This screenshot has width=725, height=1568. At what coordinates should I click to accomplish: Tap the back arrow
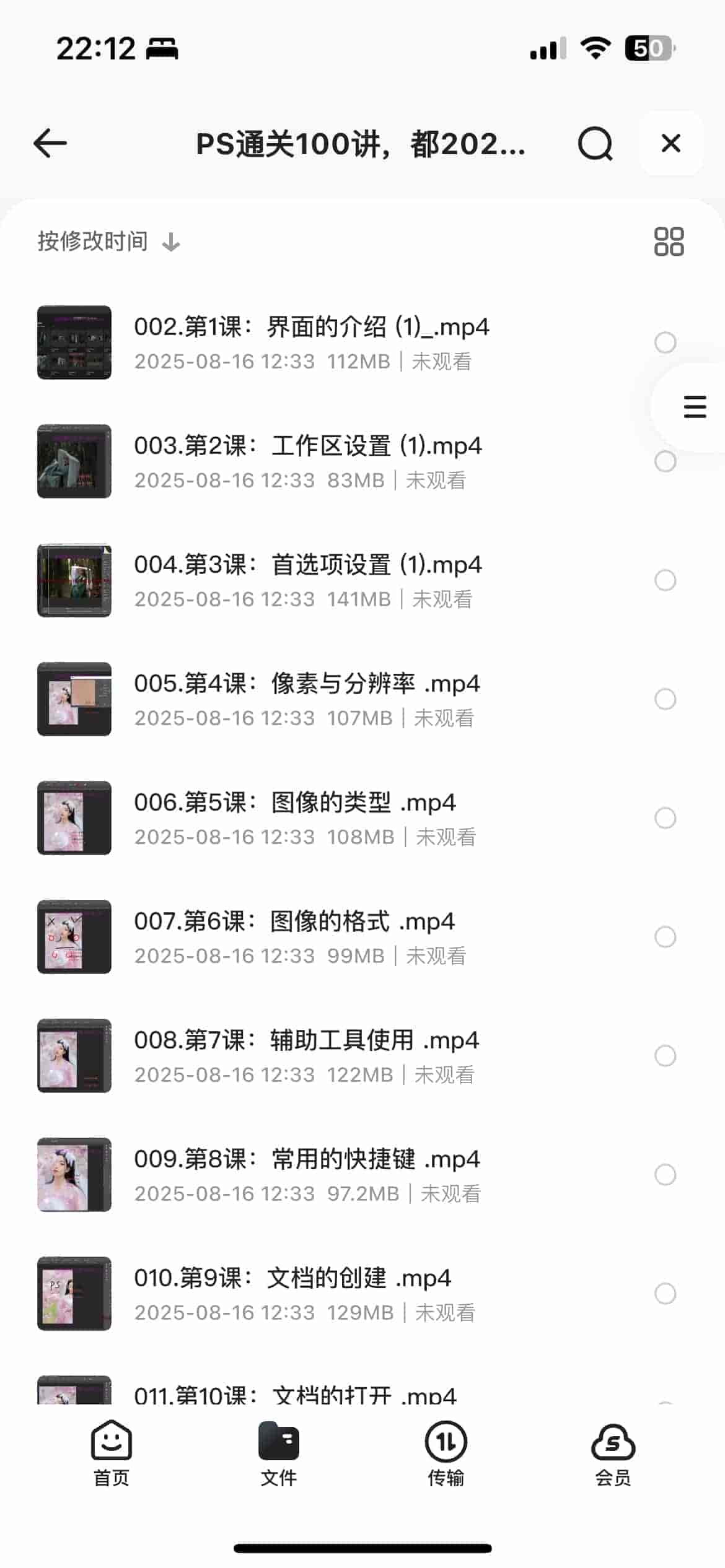tap(51, 143)
